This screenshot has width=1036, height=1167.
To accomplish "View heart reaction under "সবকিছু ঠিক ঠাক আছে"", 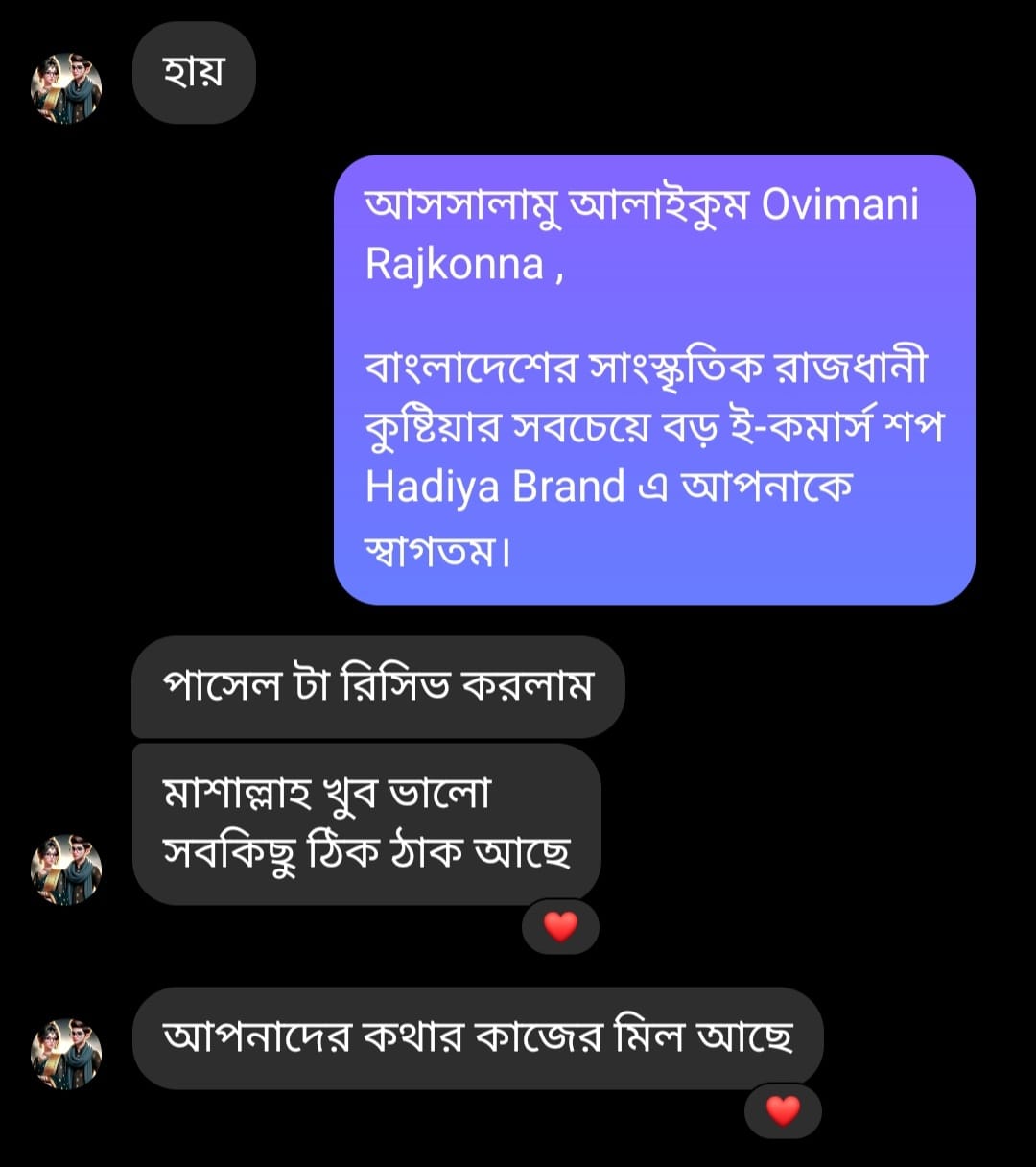I will tap(560, 926).
